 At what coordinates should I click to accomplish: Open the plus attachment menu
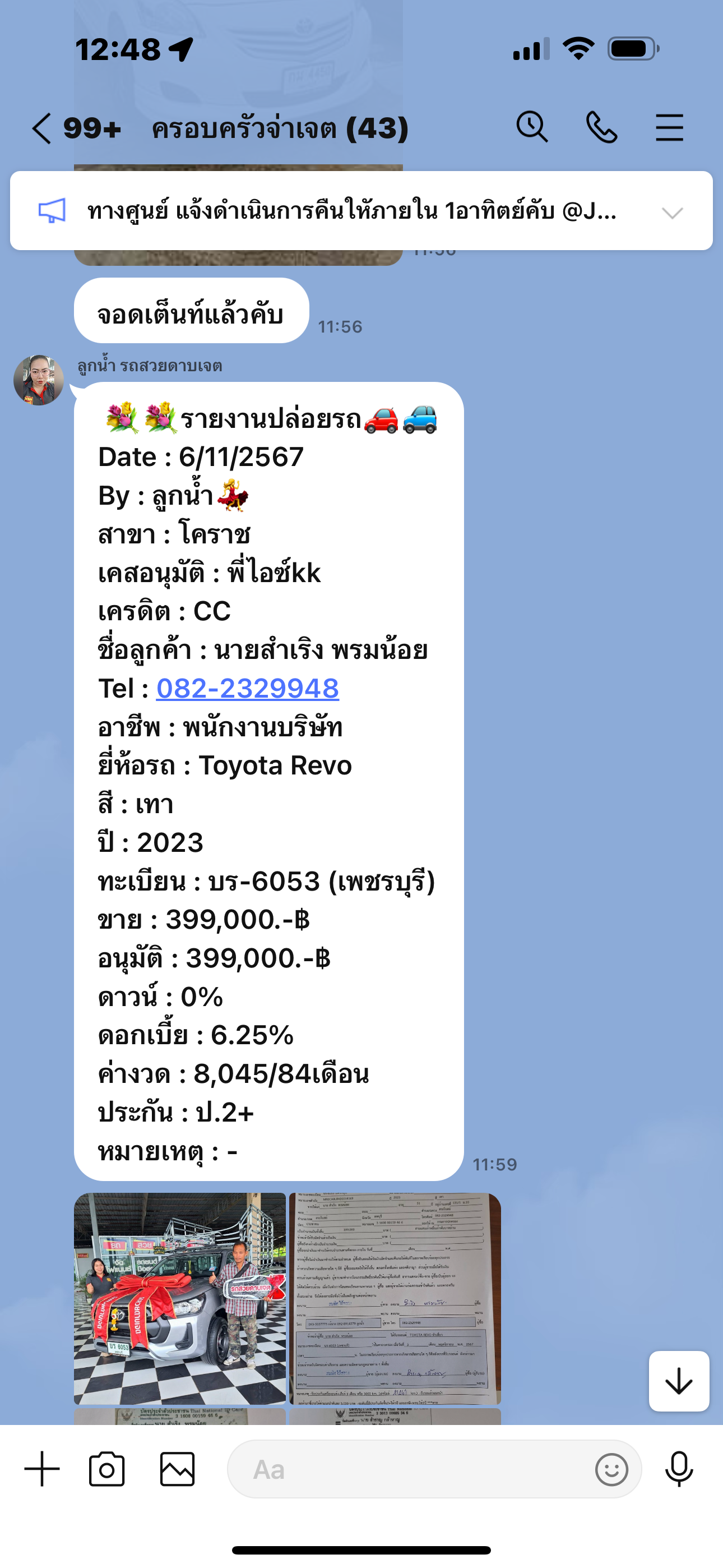point(42,1469)
